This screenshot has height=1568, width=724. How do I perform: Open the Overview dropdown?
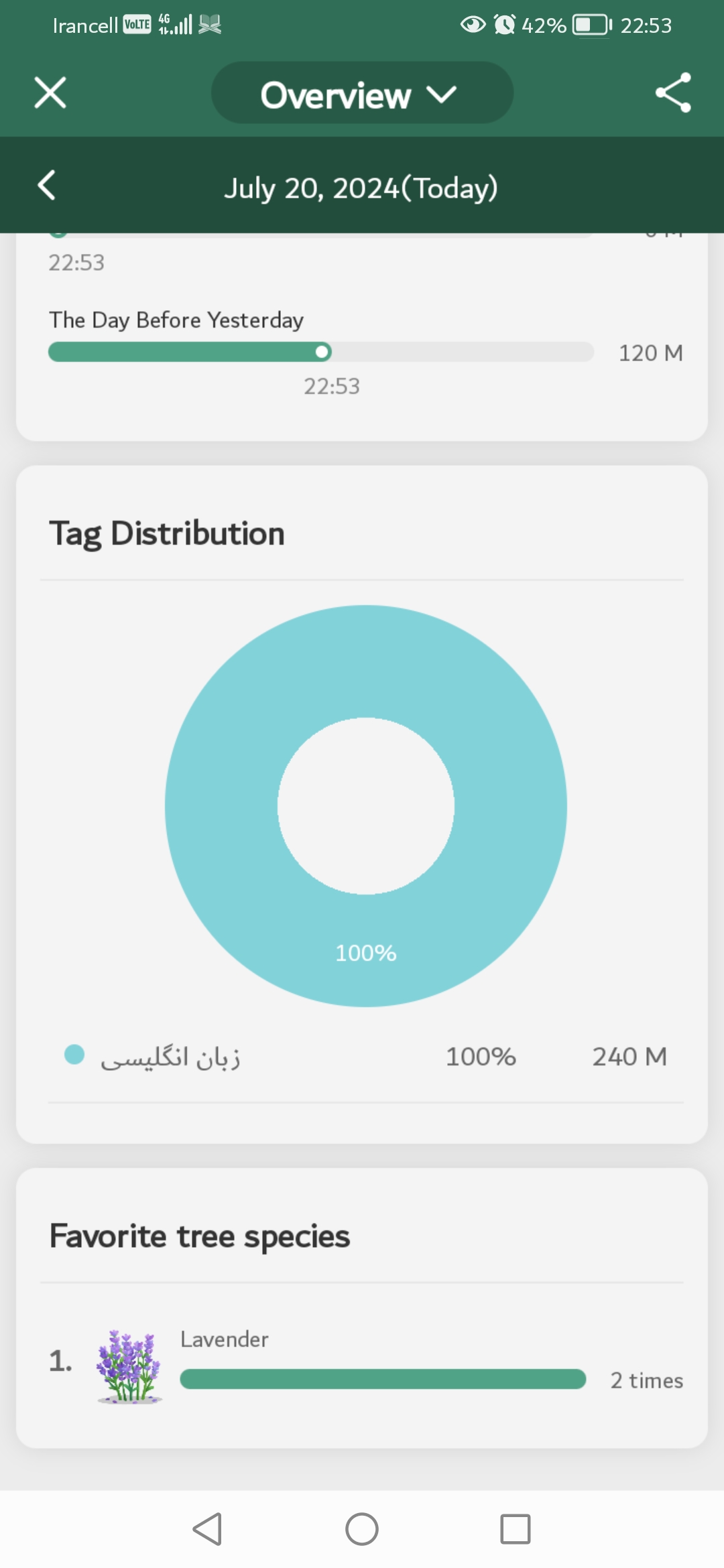tap(362, 93)
